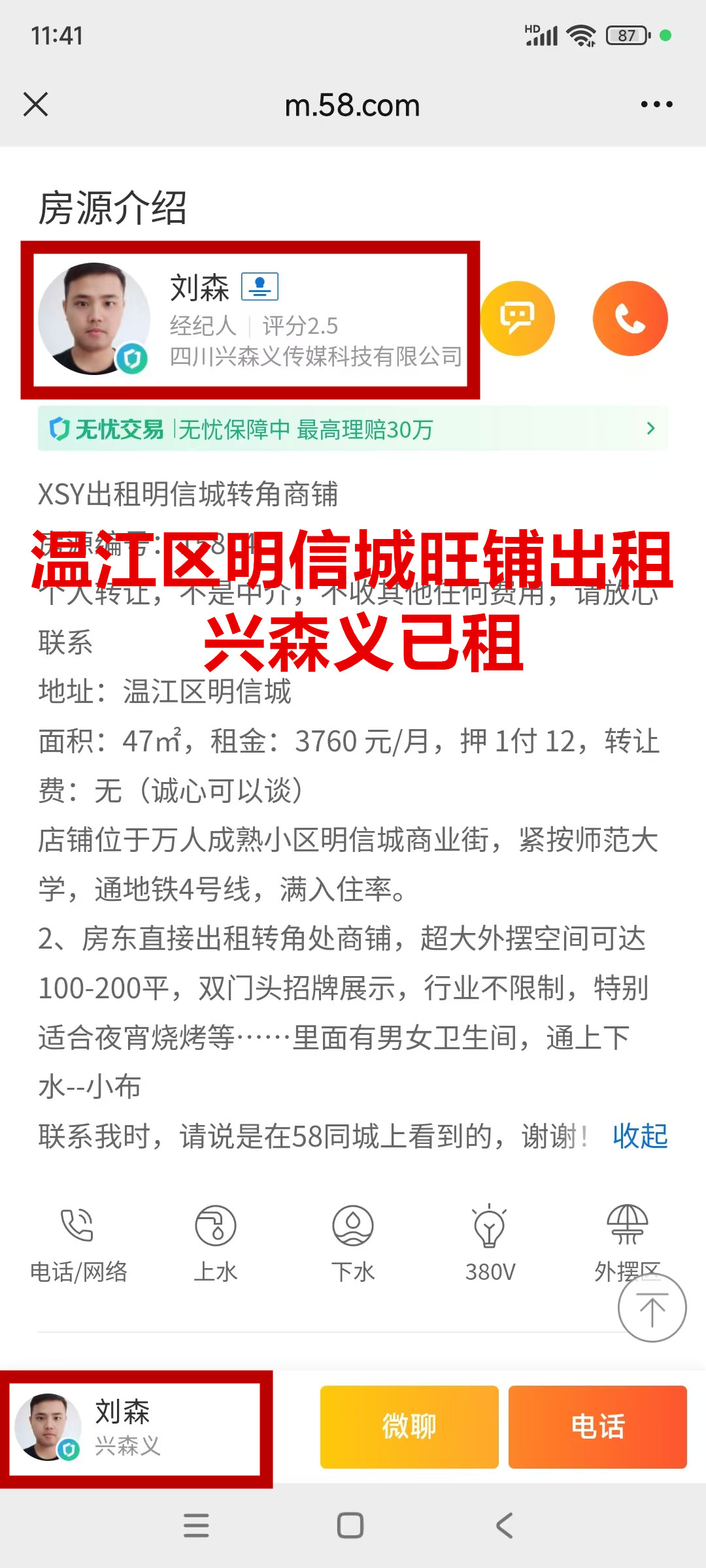Go to the system home screen
The width and height of the screenshot is (706, 1568).
pos(350,1526)
